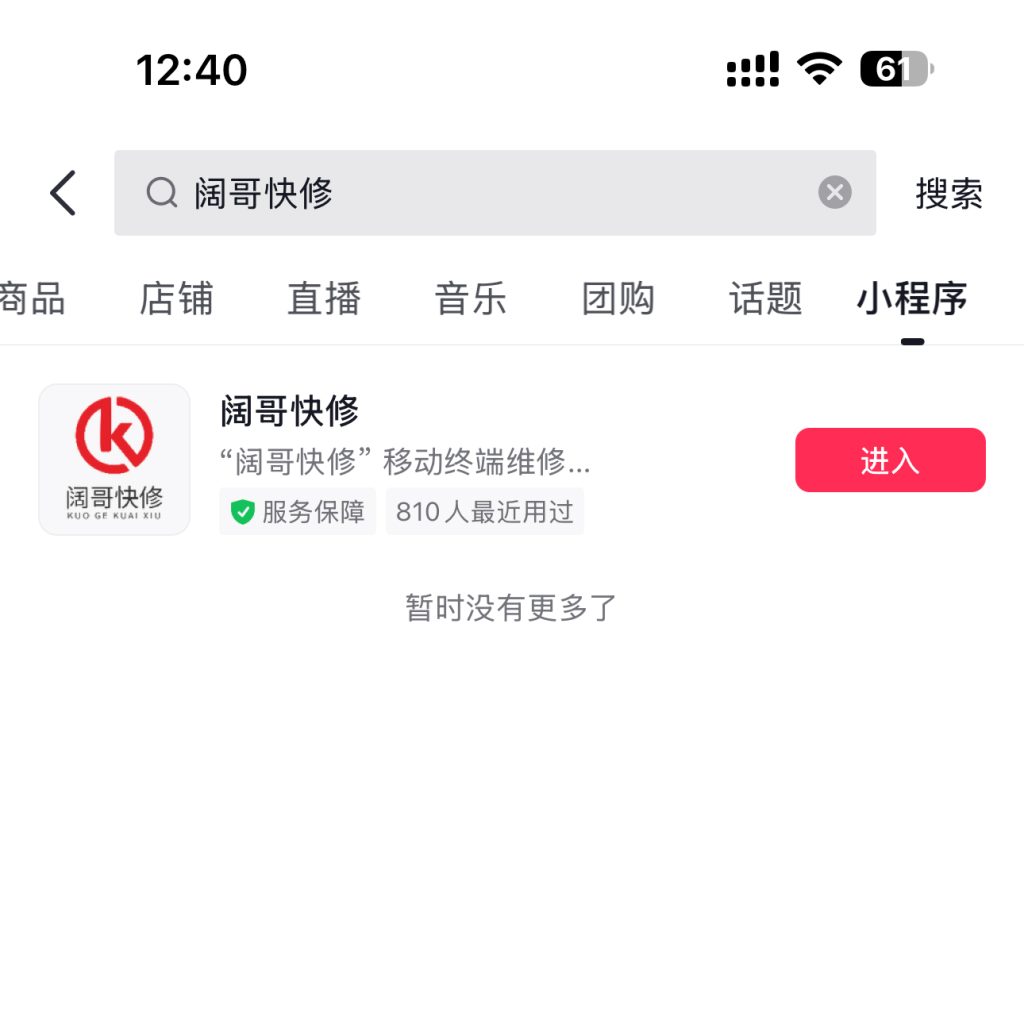Open the 直播 tab

coord(324,299)
